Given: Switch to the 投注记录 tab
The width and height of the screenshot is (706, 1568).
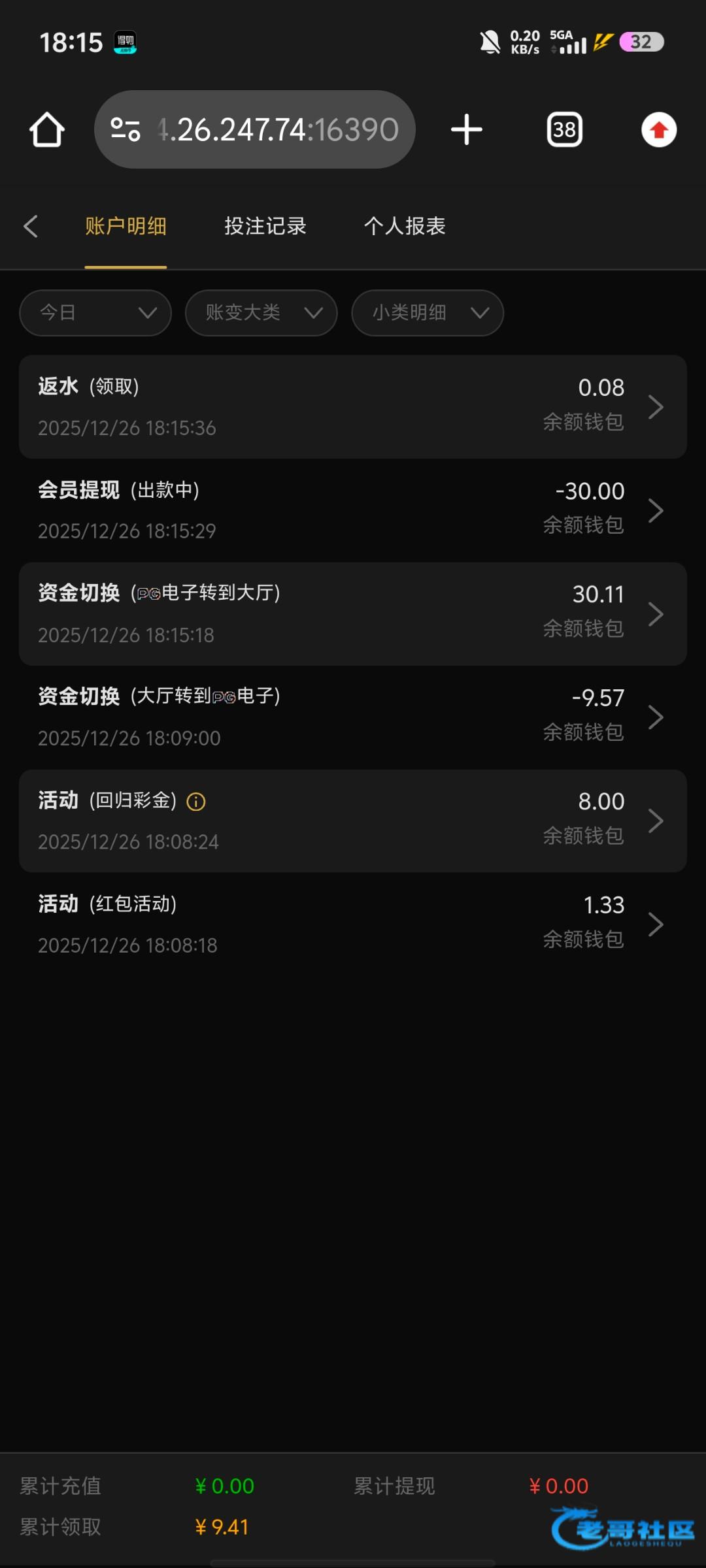Looking at the screenshot, I should click(265, 226).
